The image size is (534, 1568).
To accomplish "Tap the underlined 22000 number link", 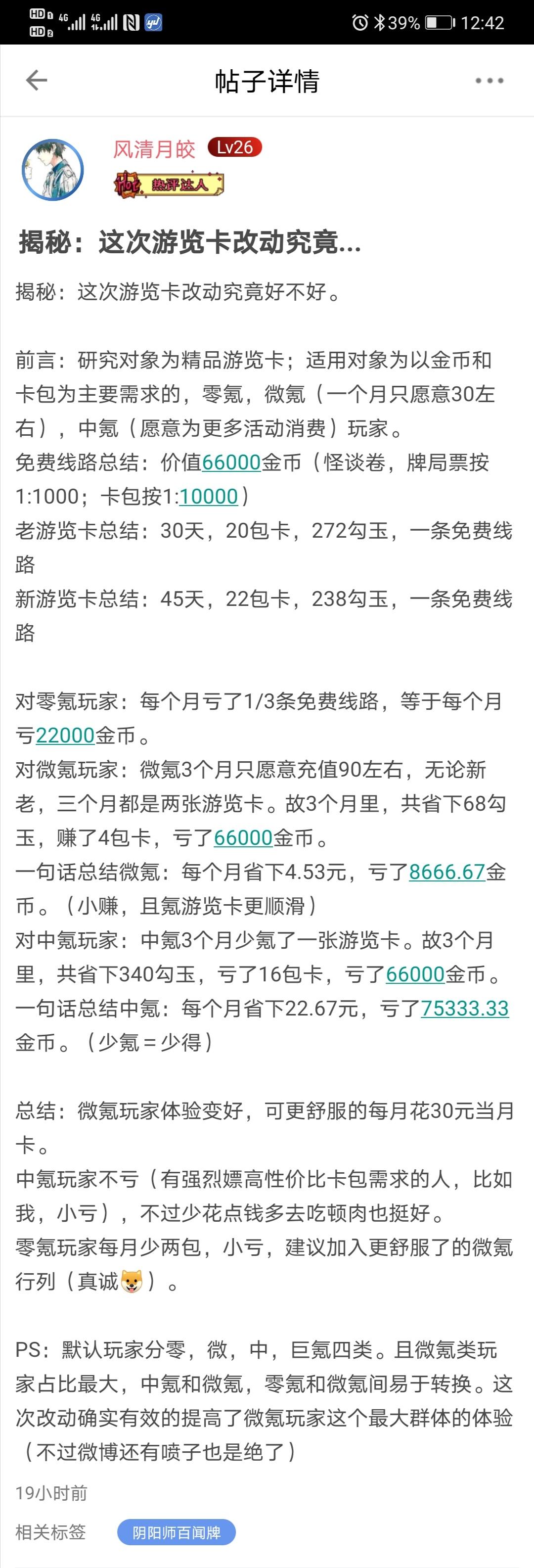I will click(65, 736).
